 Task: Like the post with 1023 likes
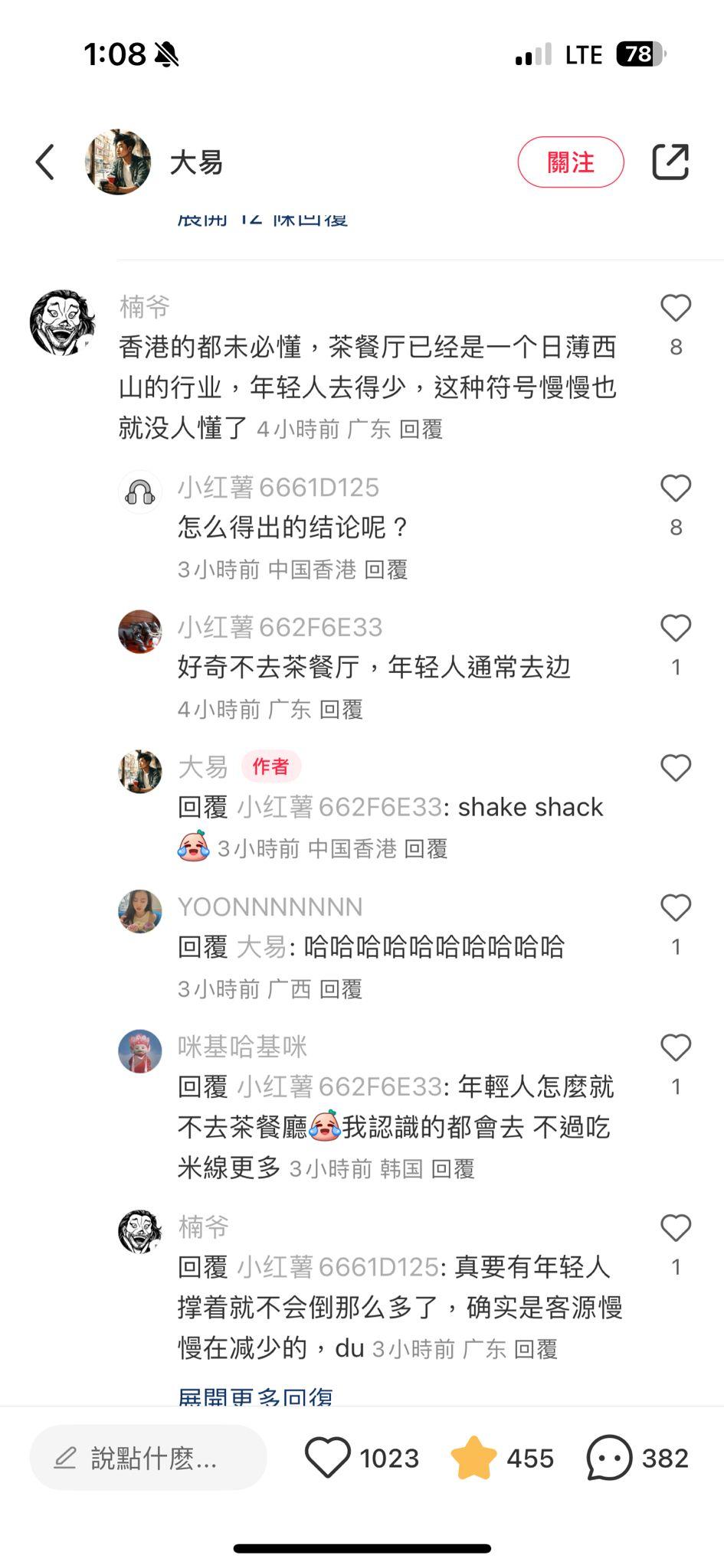coord(328,1458)
